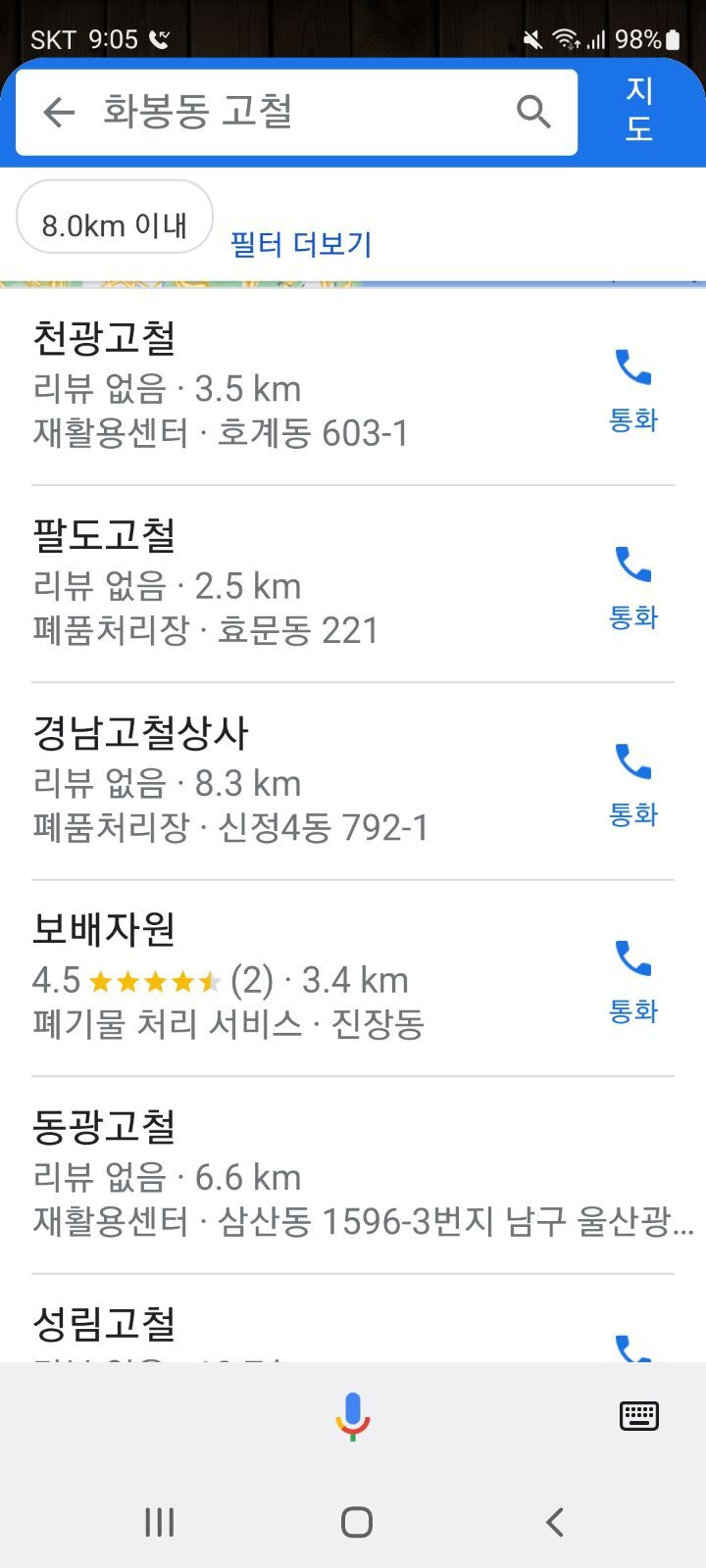Call 보배자원 with the 통화 button
Image resolution: width=706 pixels, height=1568 pixels.
633,981
